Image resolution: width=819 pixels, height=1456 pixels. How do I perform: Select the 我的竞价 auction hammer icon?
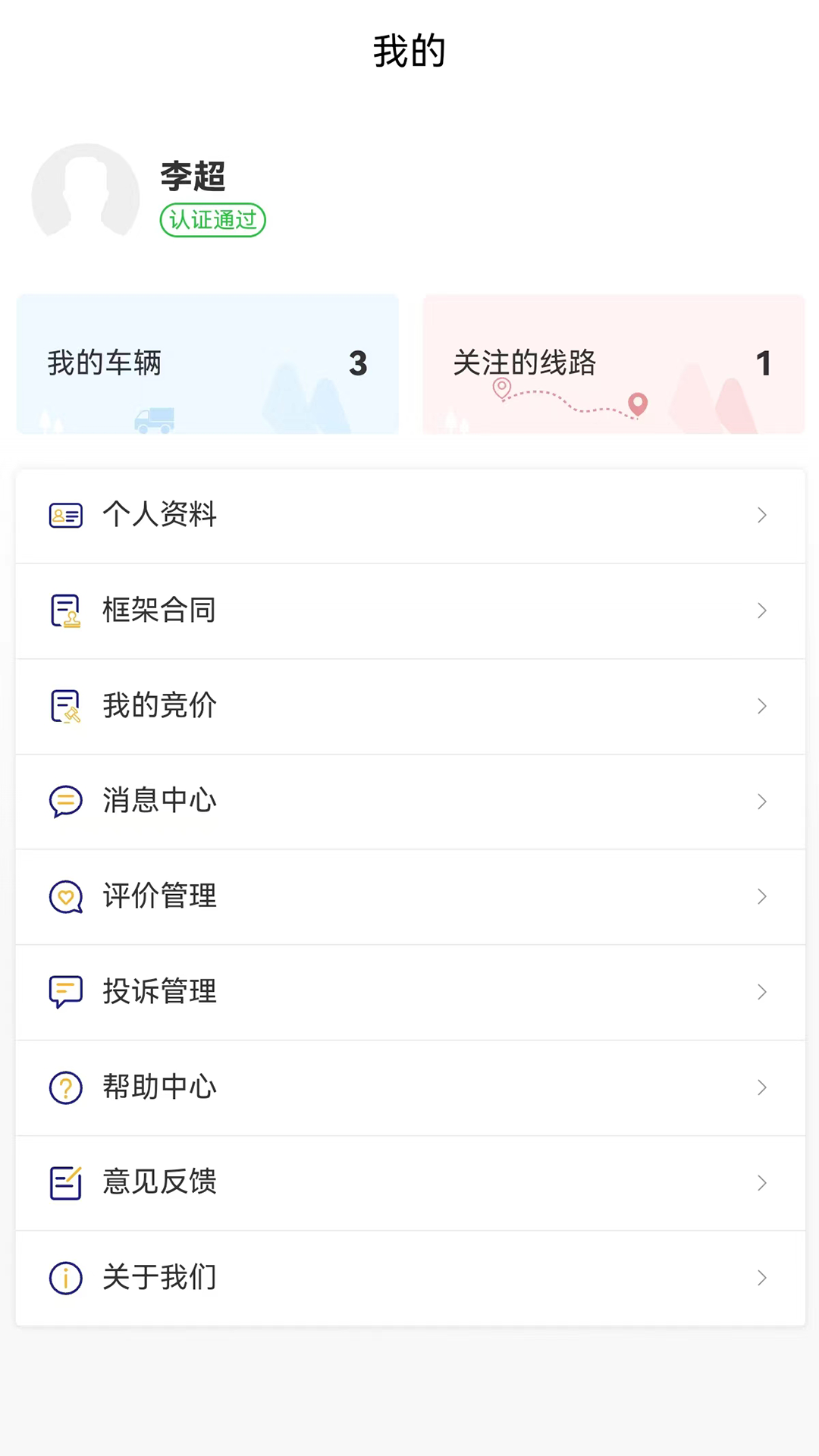[x=65, y=706]
